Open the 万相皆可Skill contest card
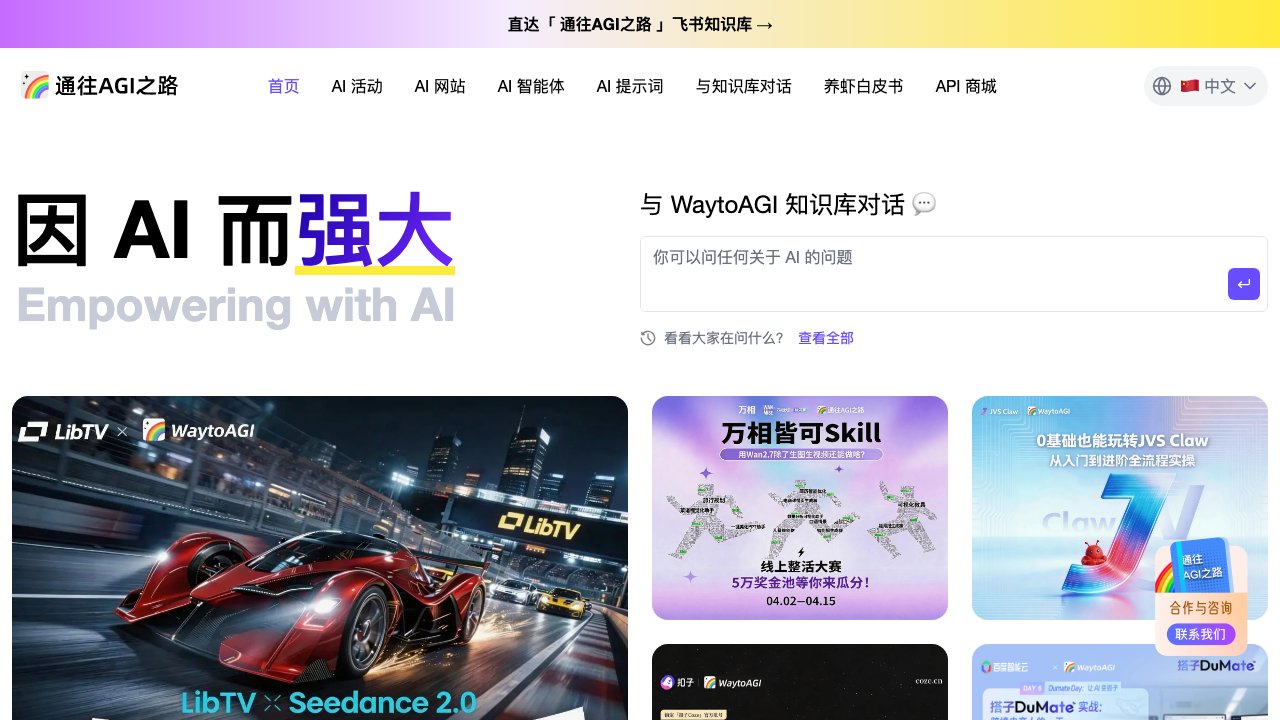The image size is (1280, 720). pos(800,507)
